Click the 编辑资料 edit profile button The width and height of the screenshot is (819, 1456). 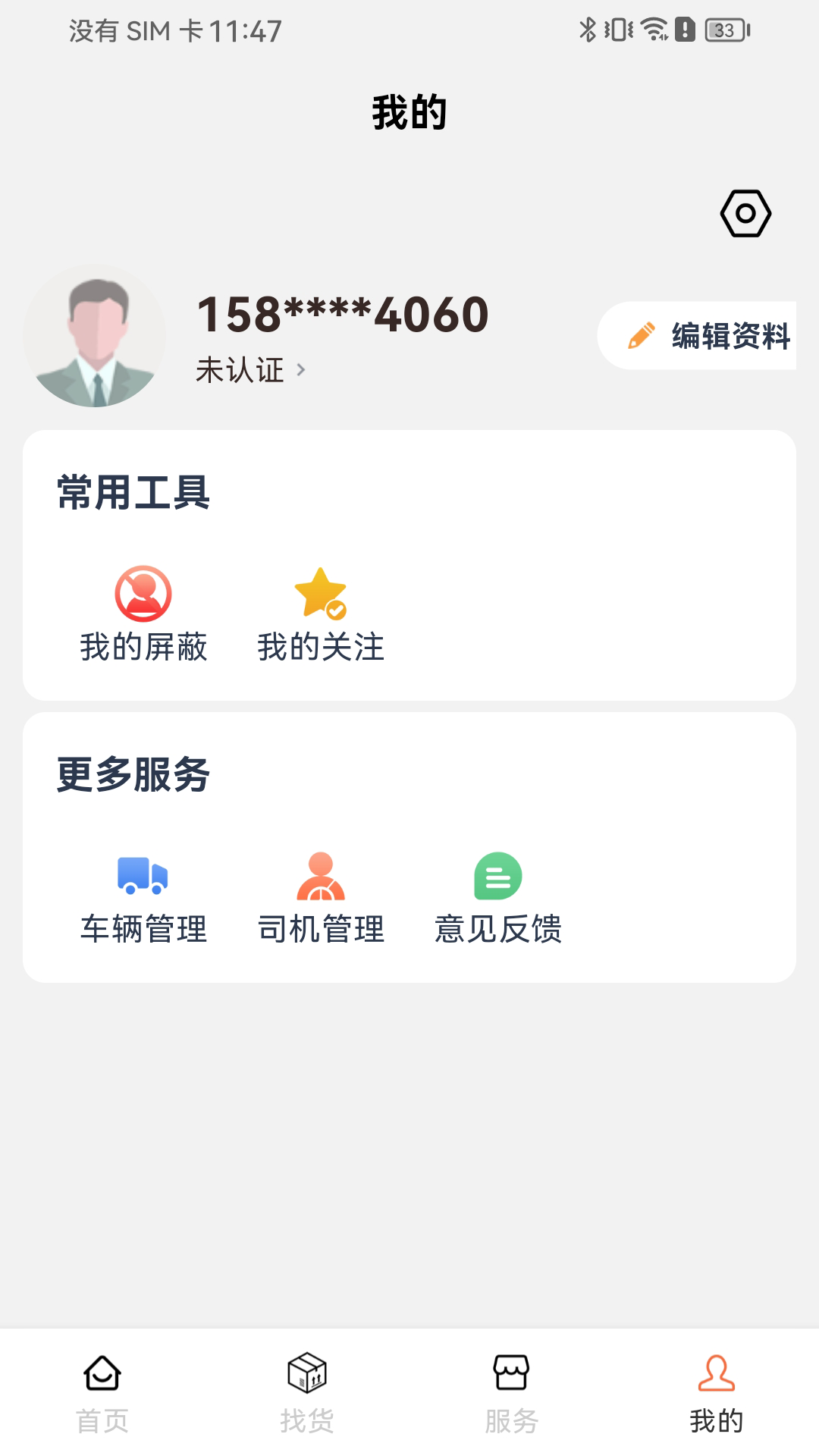pyautogui.click(x=705, y=334)
